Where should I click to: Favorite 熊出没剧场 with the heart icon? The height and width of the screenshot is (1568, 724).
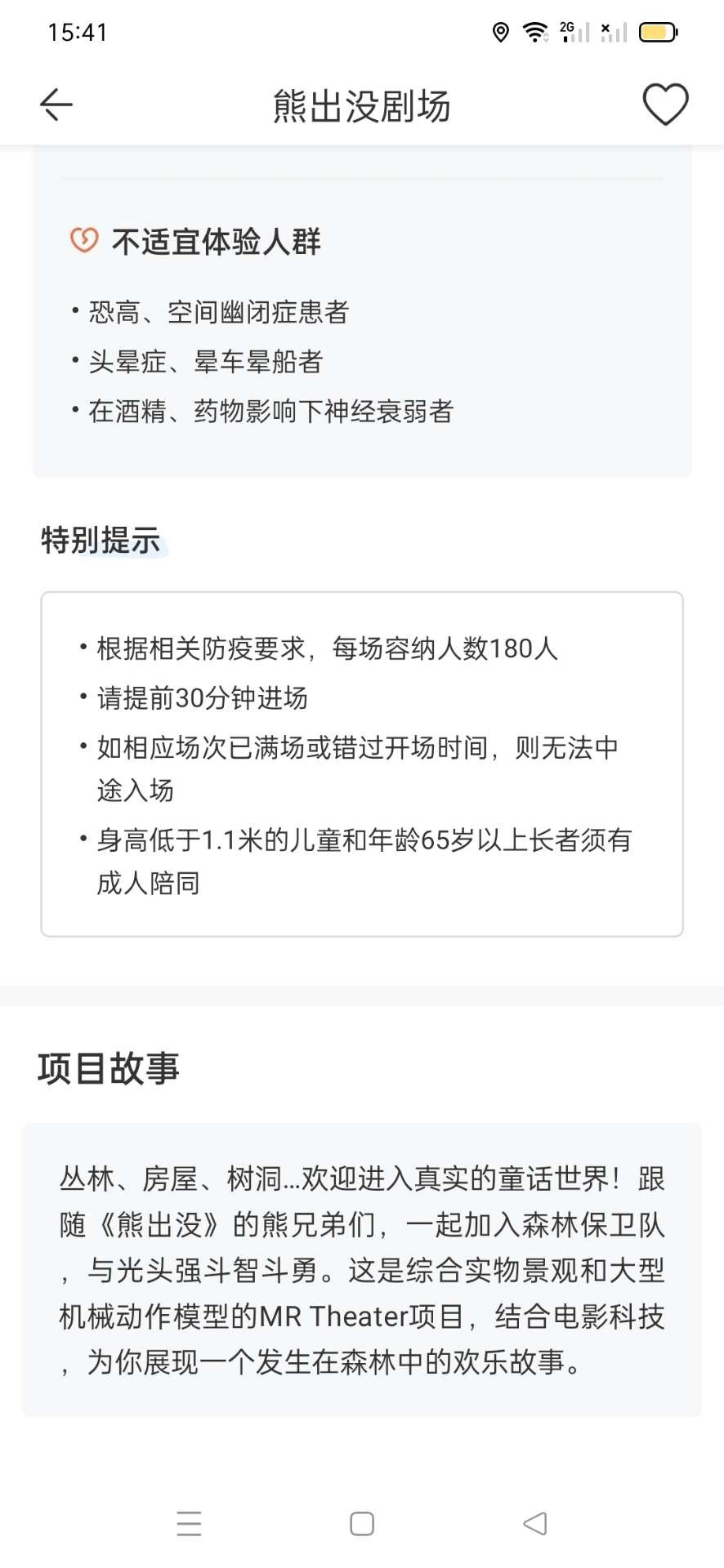(665, 105)
